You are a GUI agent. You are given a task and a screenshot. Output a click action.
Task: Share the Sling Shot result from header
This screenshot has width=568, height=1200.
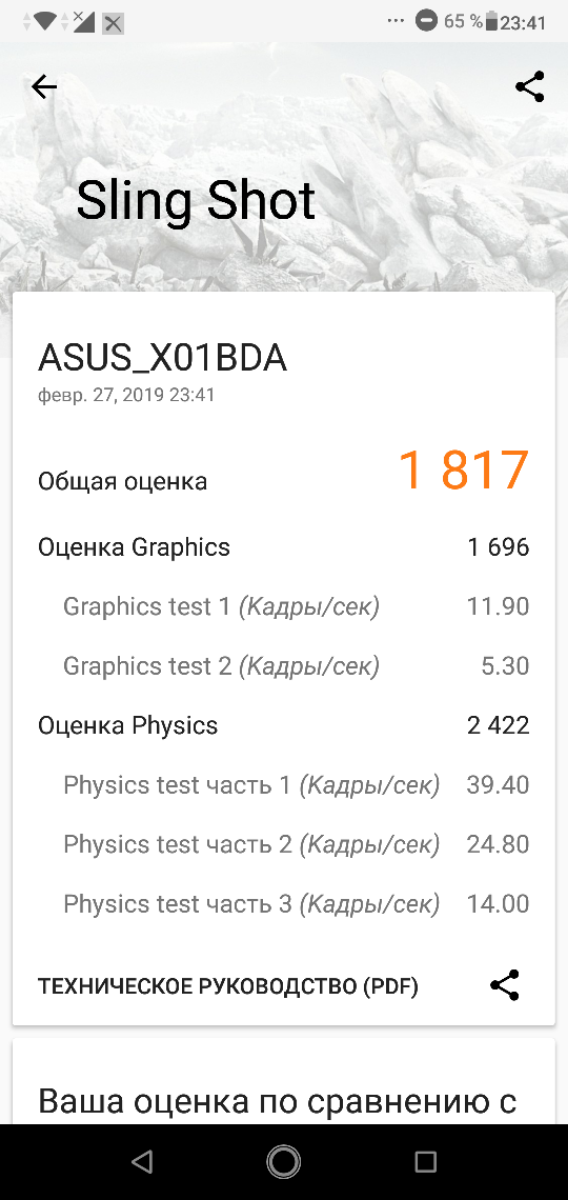[x=530, y=87]
